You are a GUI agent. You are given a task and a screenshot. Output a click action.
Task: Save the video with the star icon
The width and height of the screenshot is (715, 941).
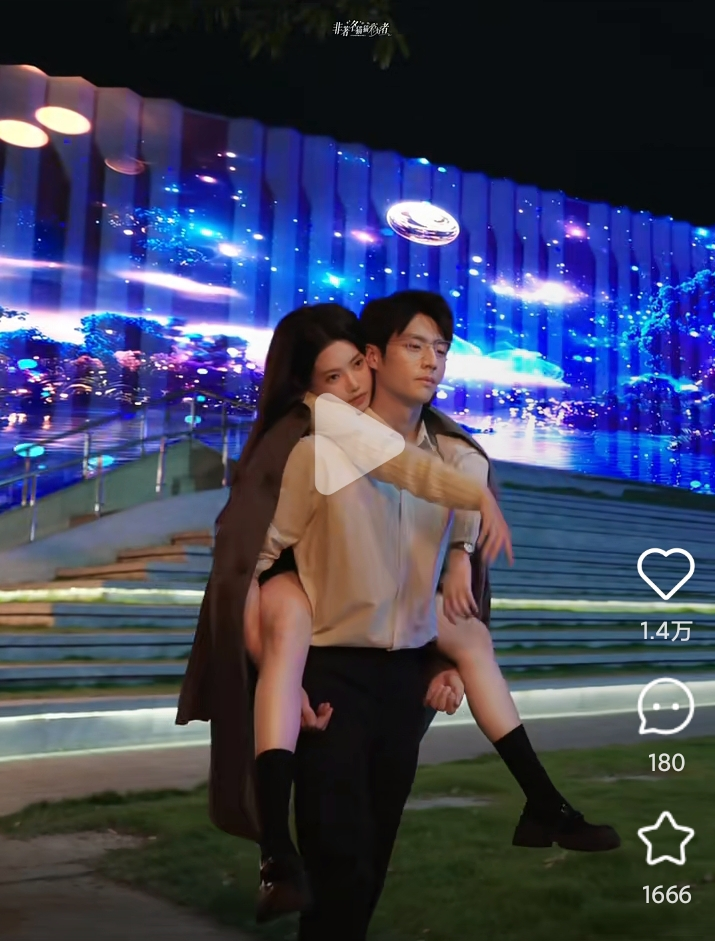point(665,839)
